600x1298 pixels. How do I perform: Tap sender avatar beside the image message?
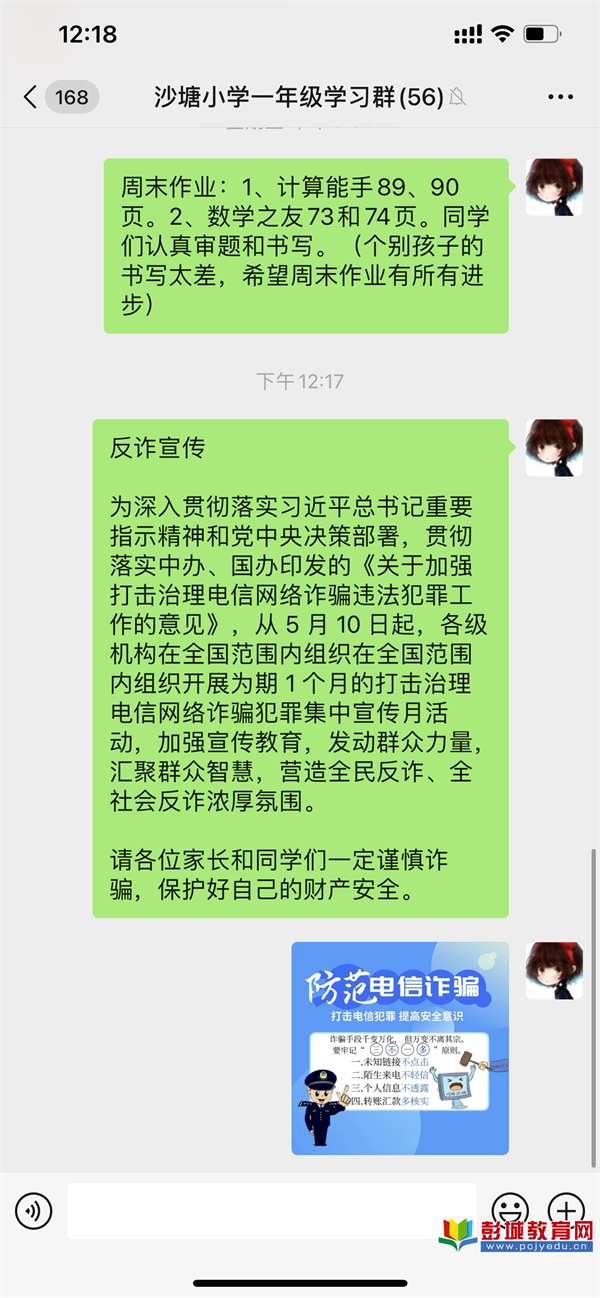click(x=554, y=970)
